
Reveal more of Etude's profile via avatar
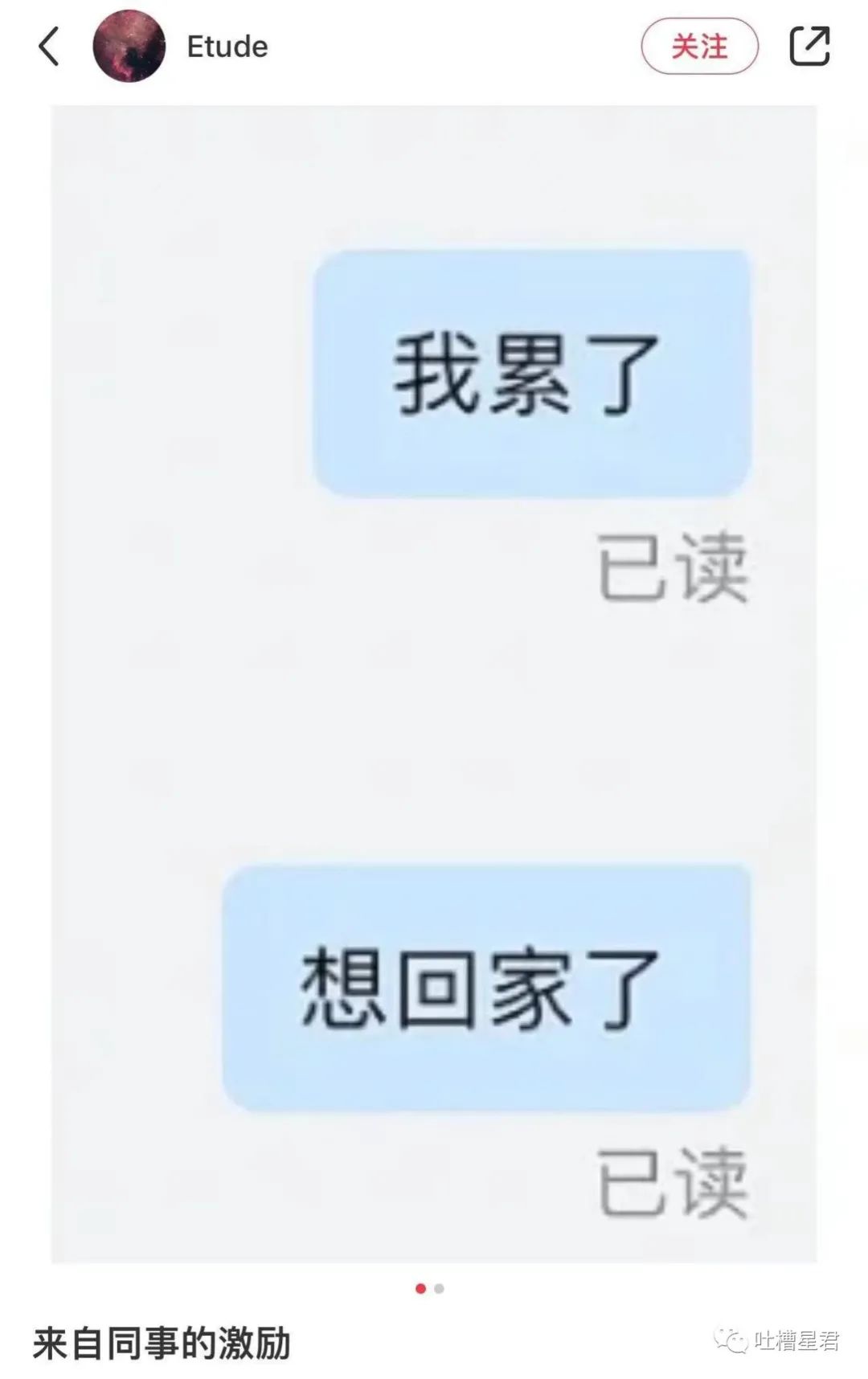(129, 46)
